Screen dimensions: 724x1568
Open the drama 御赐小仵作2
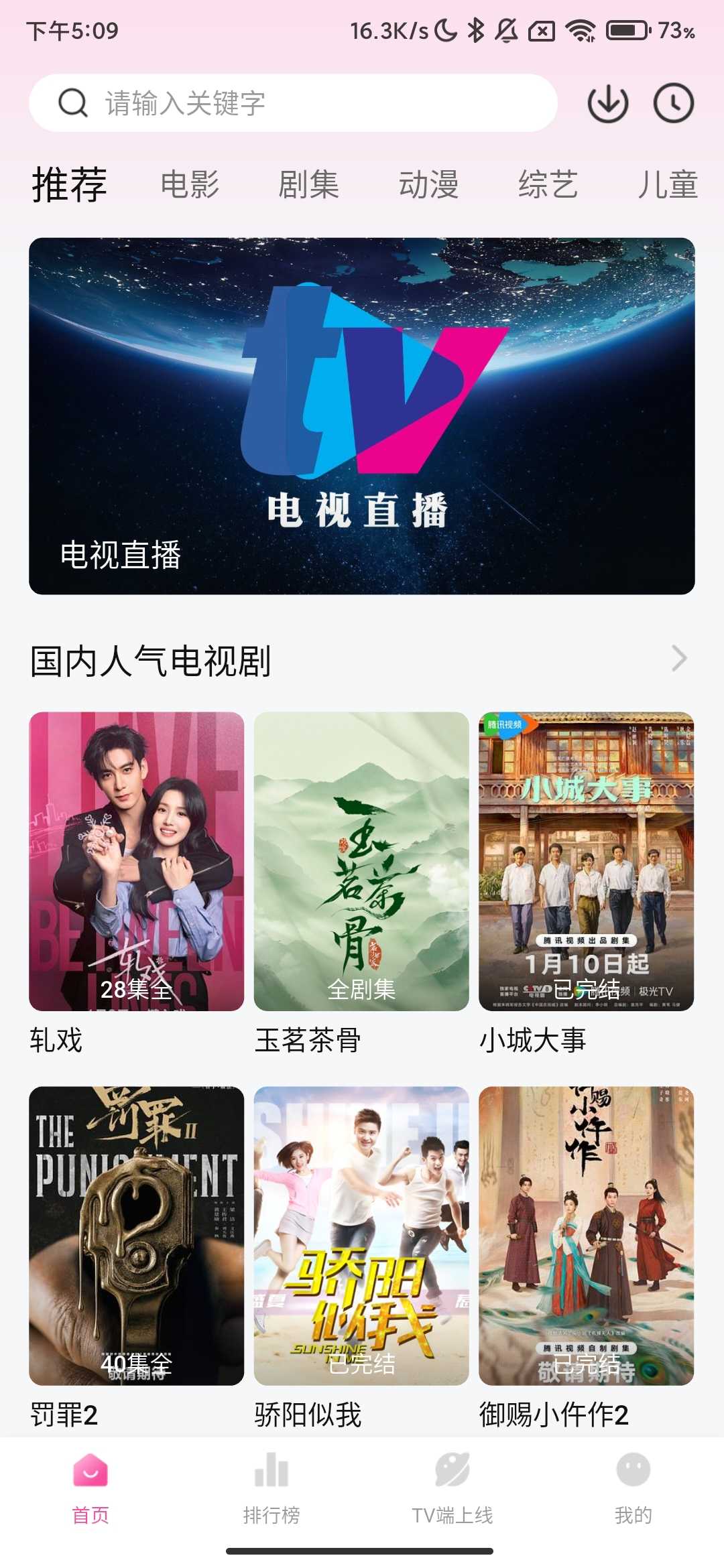(x=586, y=1235)
